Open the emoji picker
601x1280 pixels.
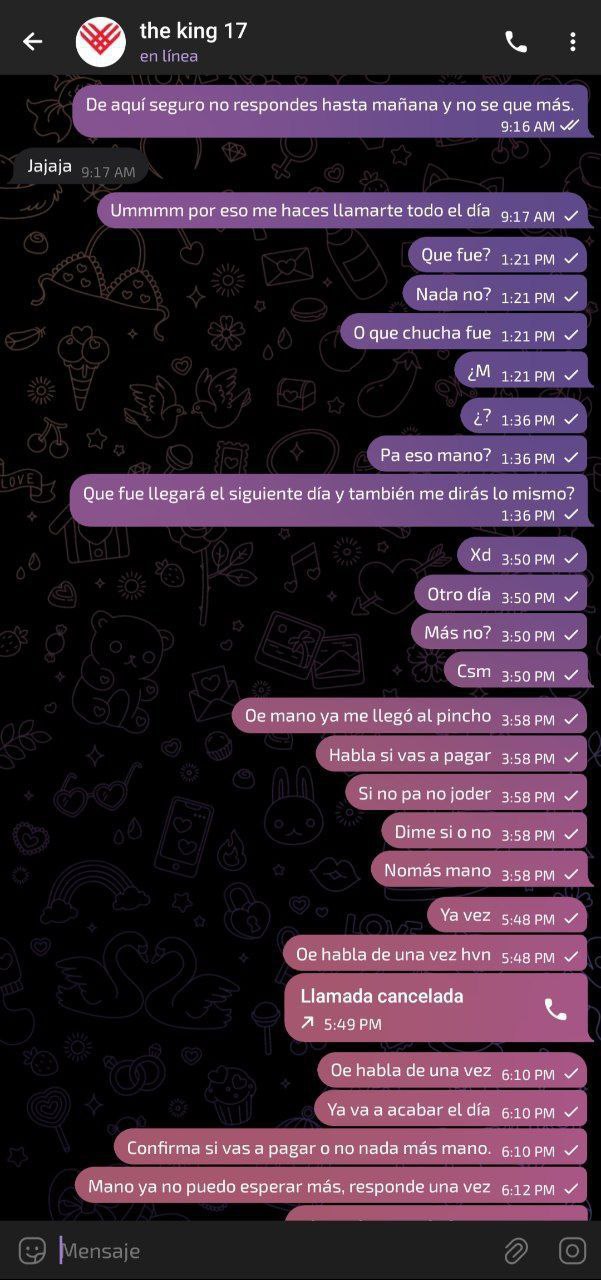pyautogui.click(x=32, y=1250)
